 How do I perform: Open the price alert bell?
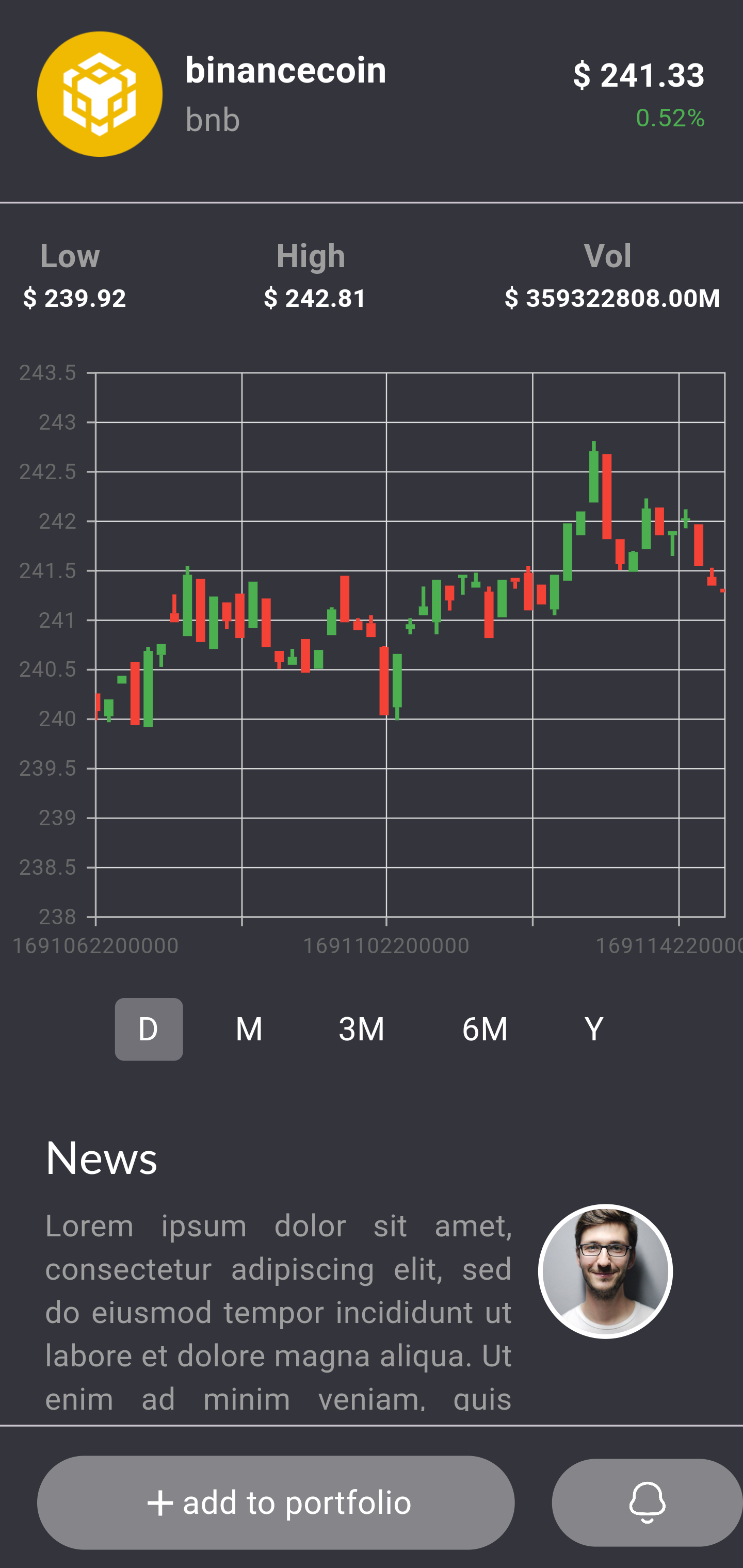coord(648,1502)
